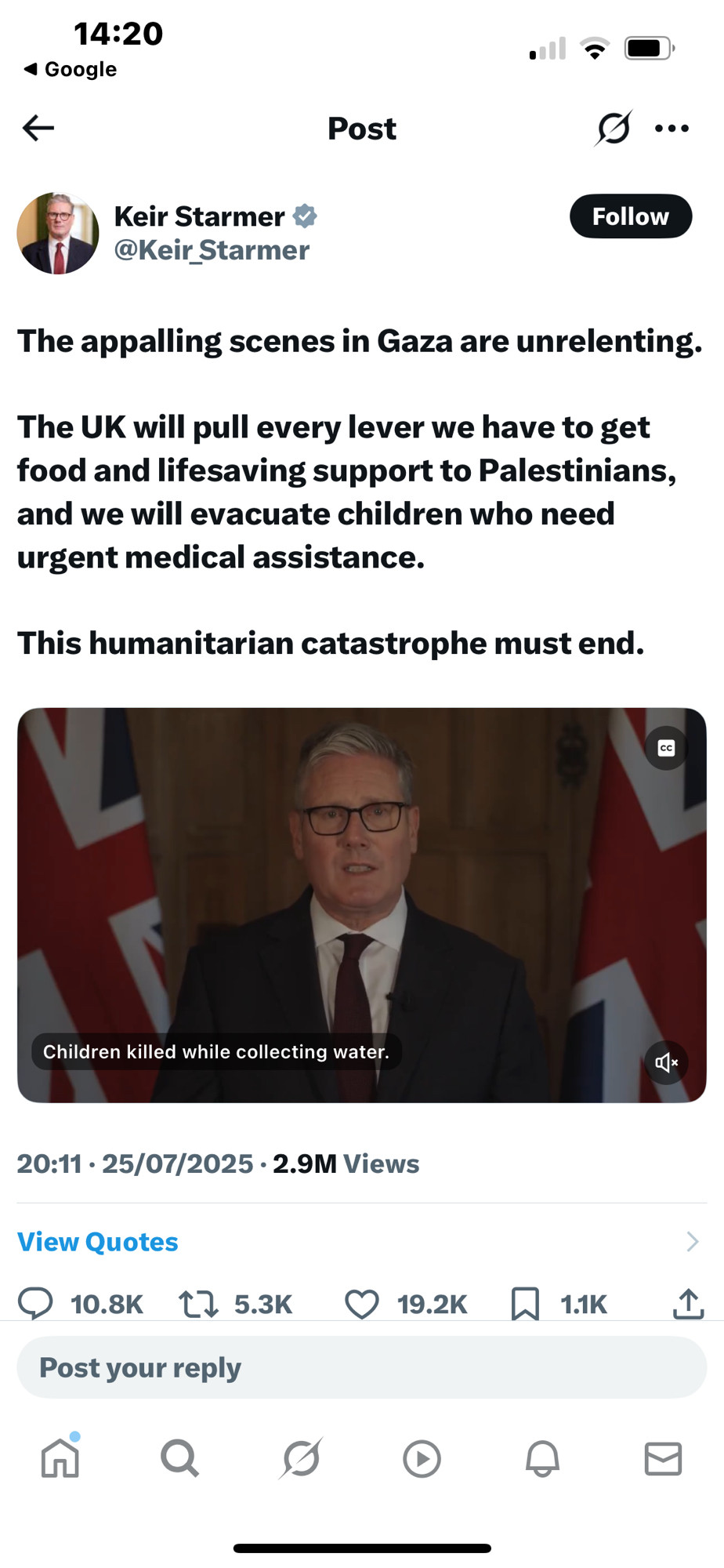Tap the Post your reply field
Screen dimensions: 724x1568
(362, 1367)
